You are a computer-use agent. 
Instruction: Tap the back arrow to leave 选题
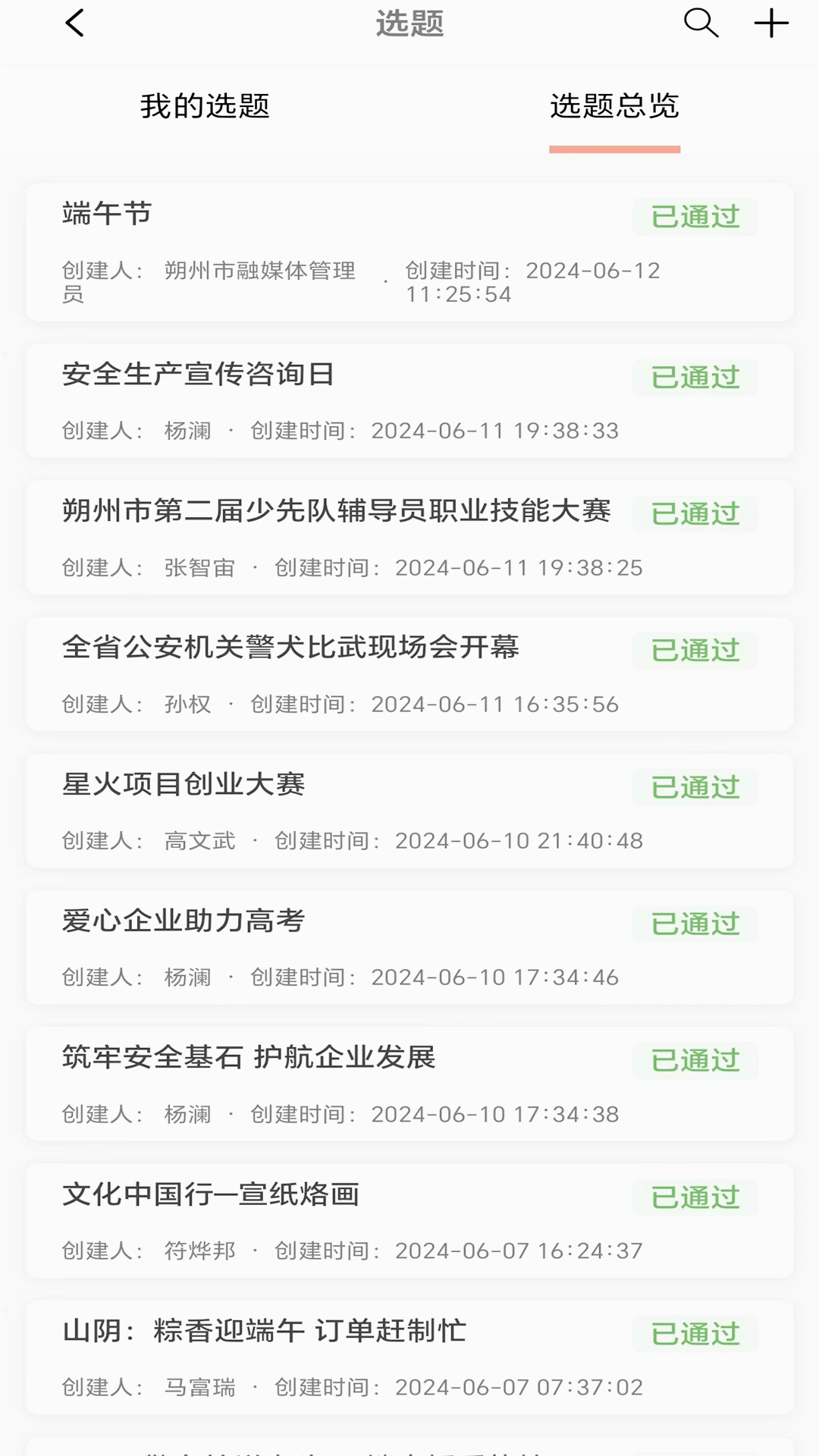(74, 23)
